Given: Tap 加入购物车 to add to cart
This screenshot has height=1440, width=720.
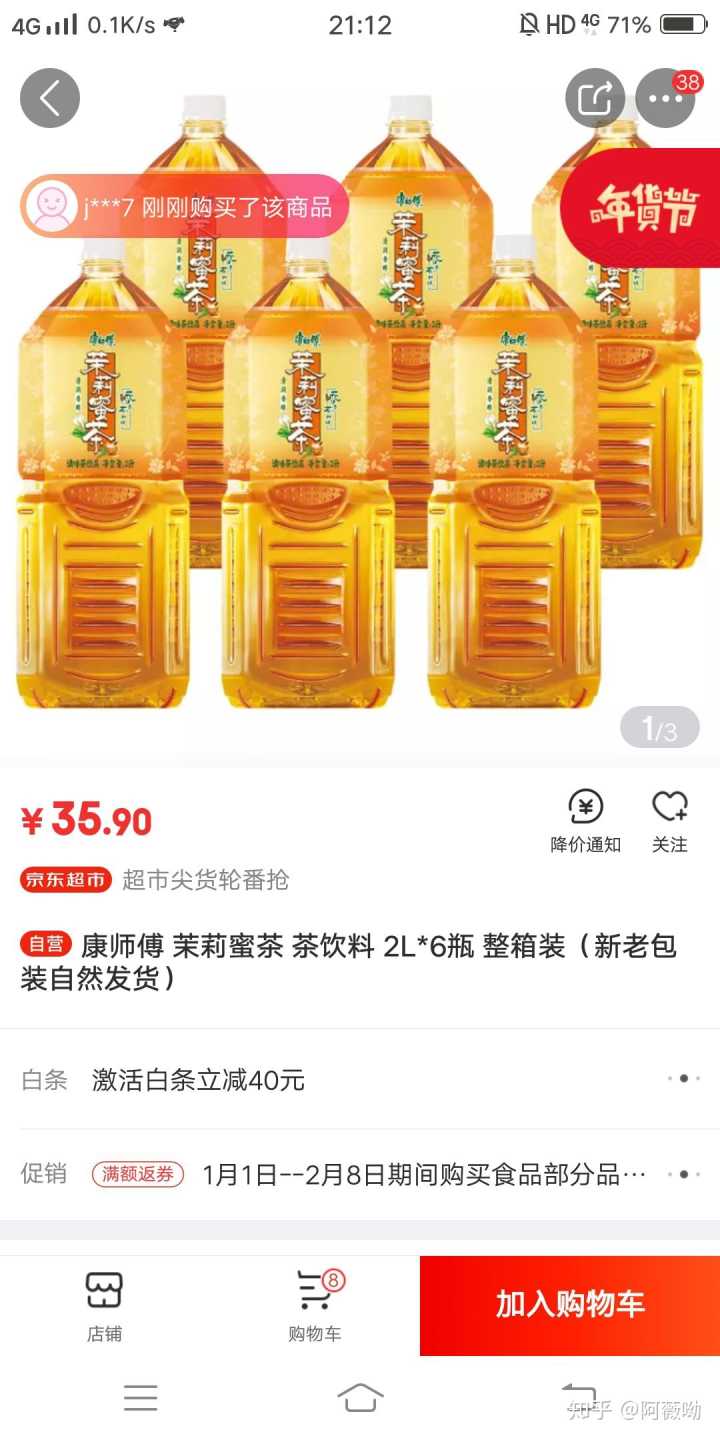Looking at the screenshot, I should [x=570, y=1305].
